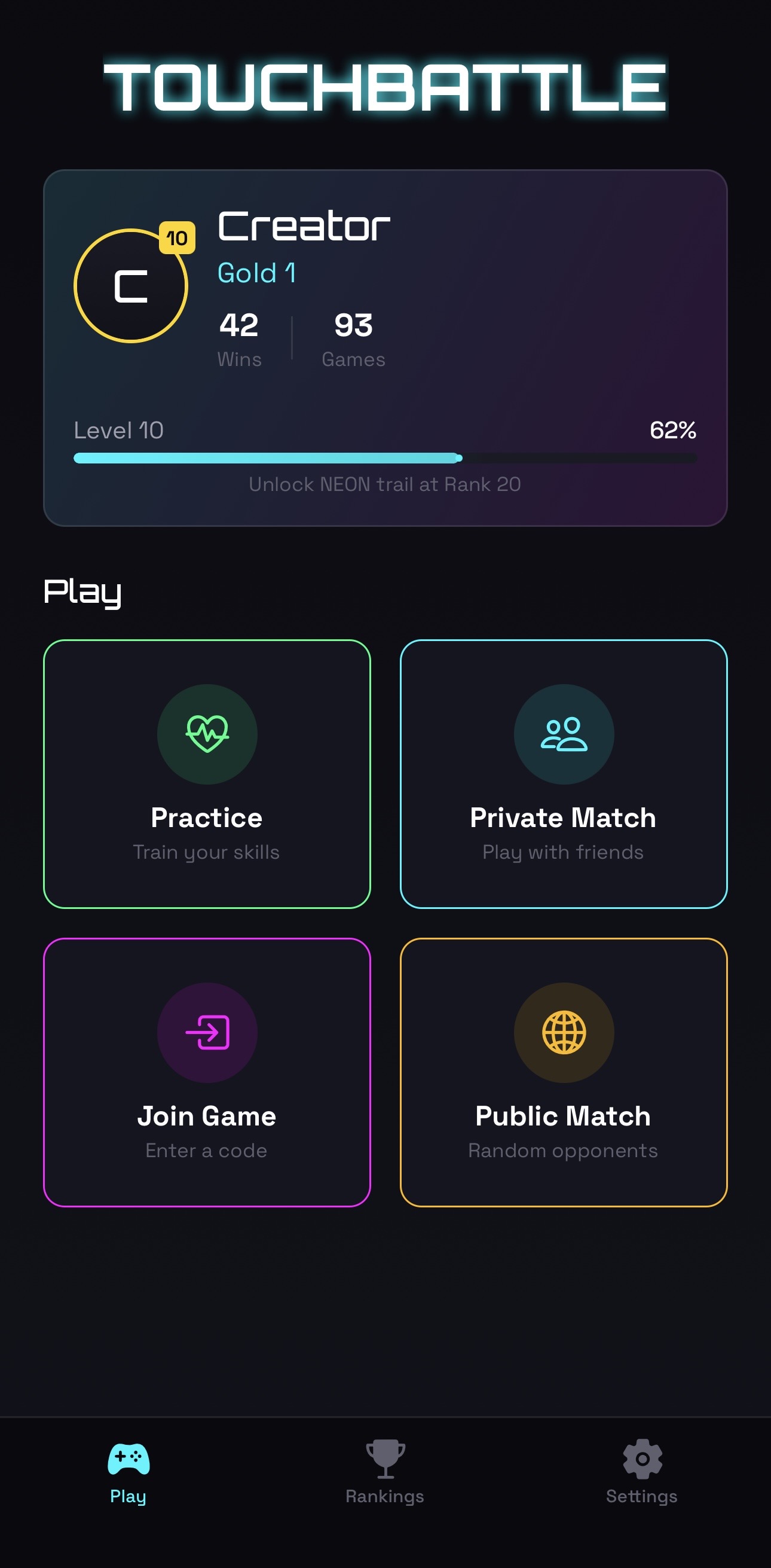771x1568 pixels.
Task: Switch to the Settings tab
Action: [x=641, y=1473]
